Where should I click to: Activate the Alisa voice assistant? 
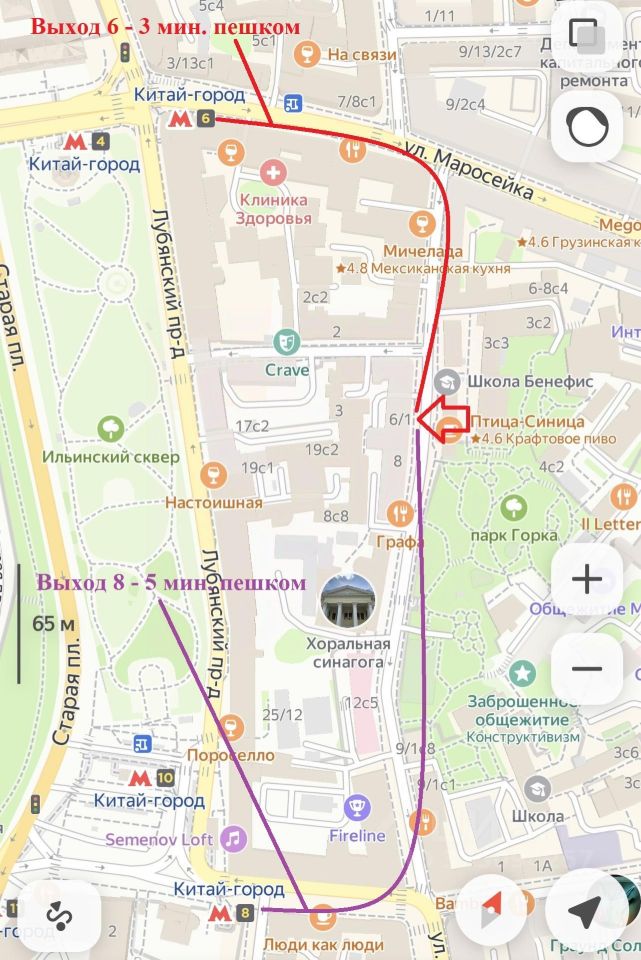pos(587,127)
